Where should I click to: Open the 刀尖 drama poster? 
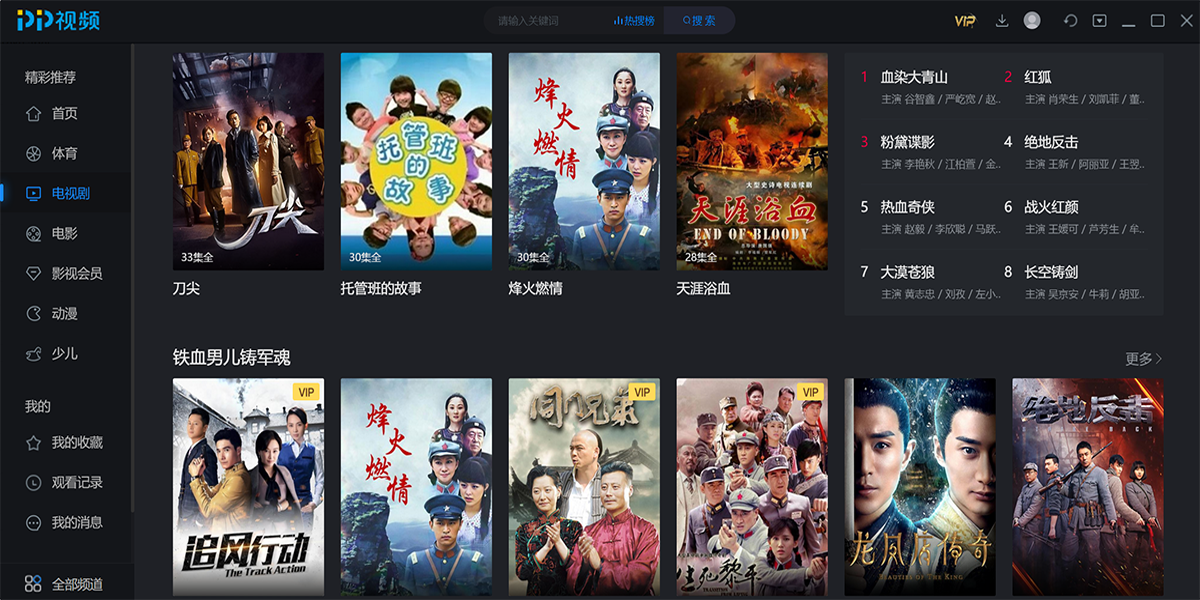[x=248, y=161]
